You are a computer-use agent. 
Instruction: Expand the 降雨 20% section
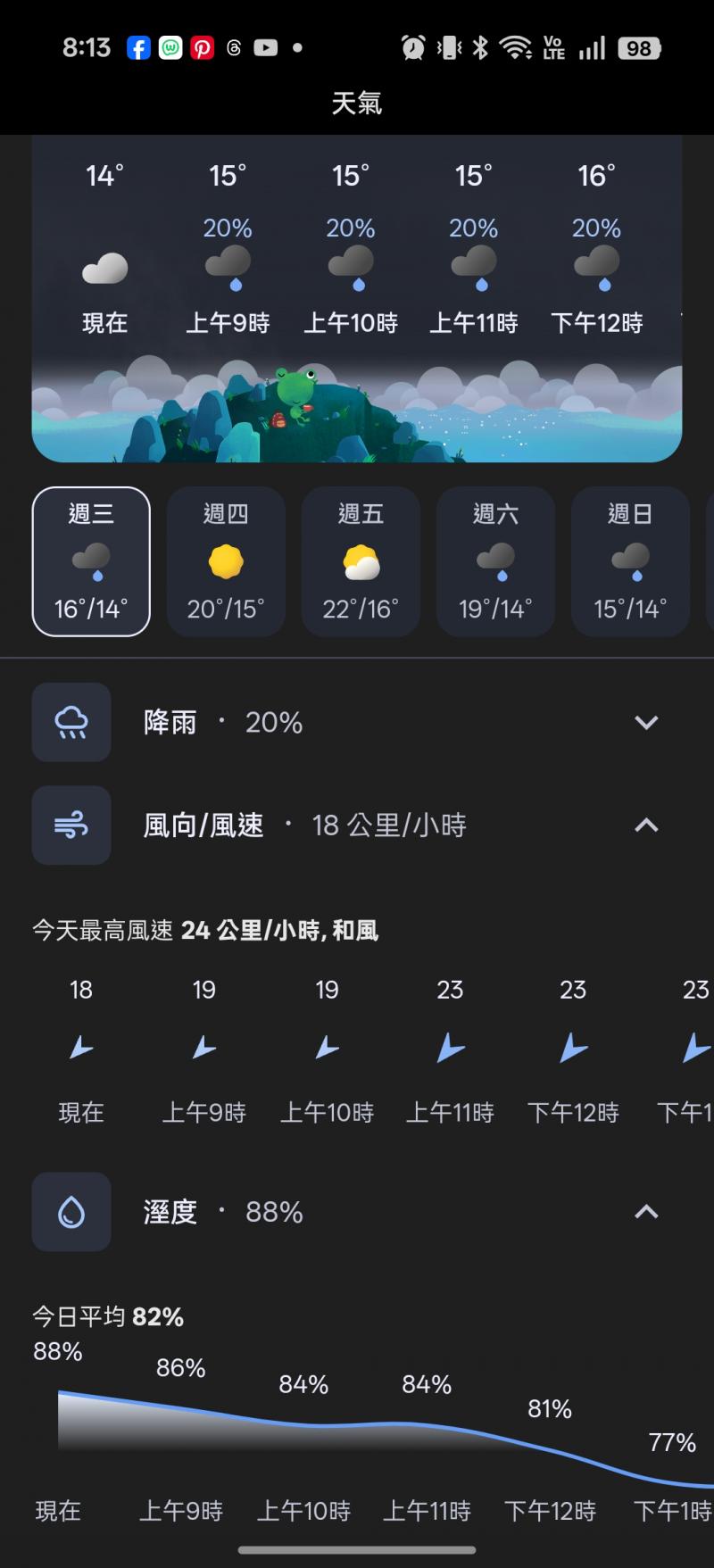pos(645,722)
